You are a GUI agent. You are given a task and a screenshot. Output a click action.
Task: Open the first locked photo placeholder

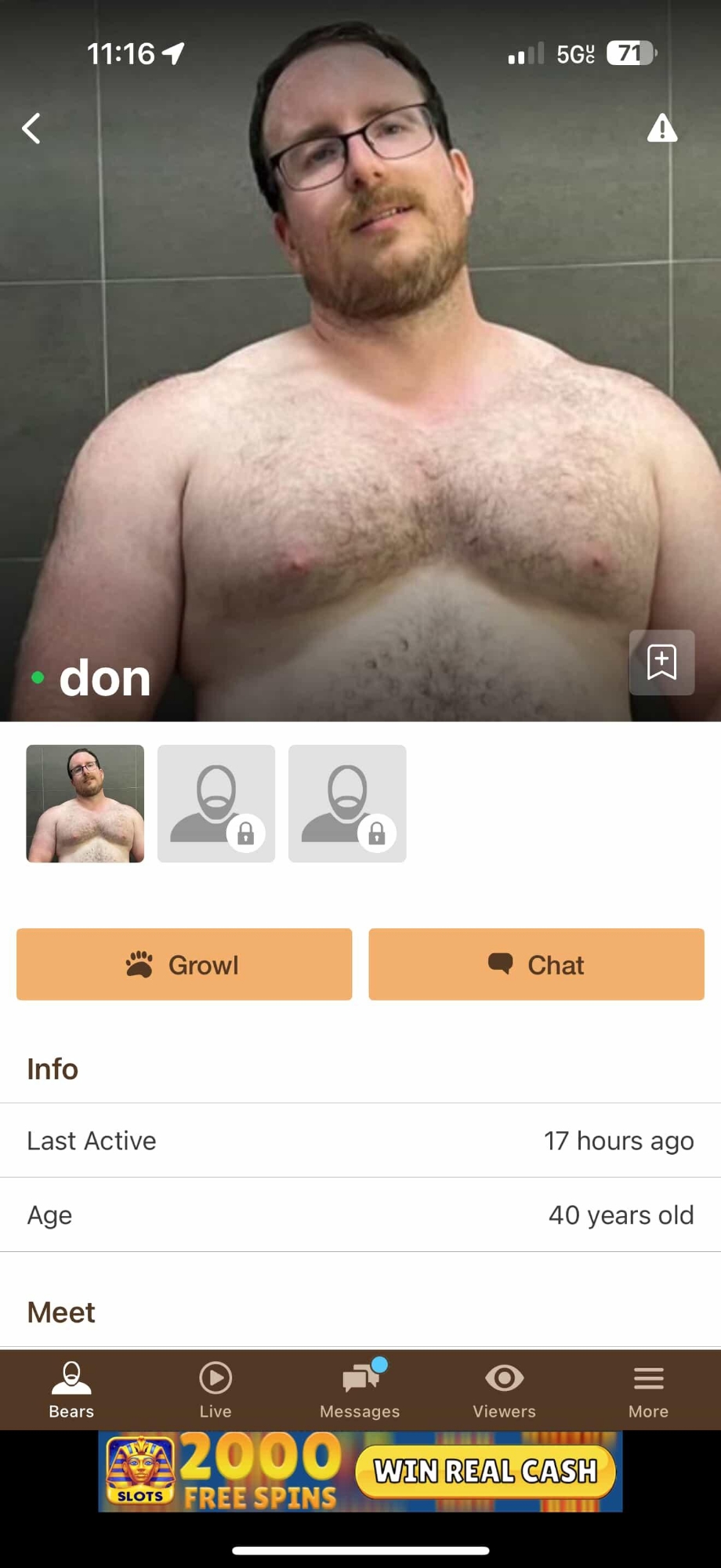216,804
